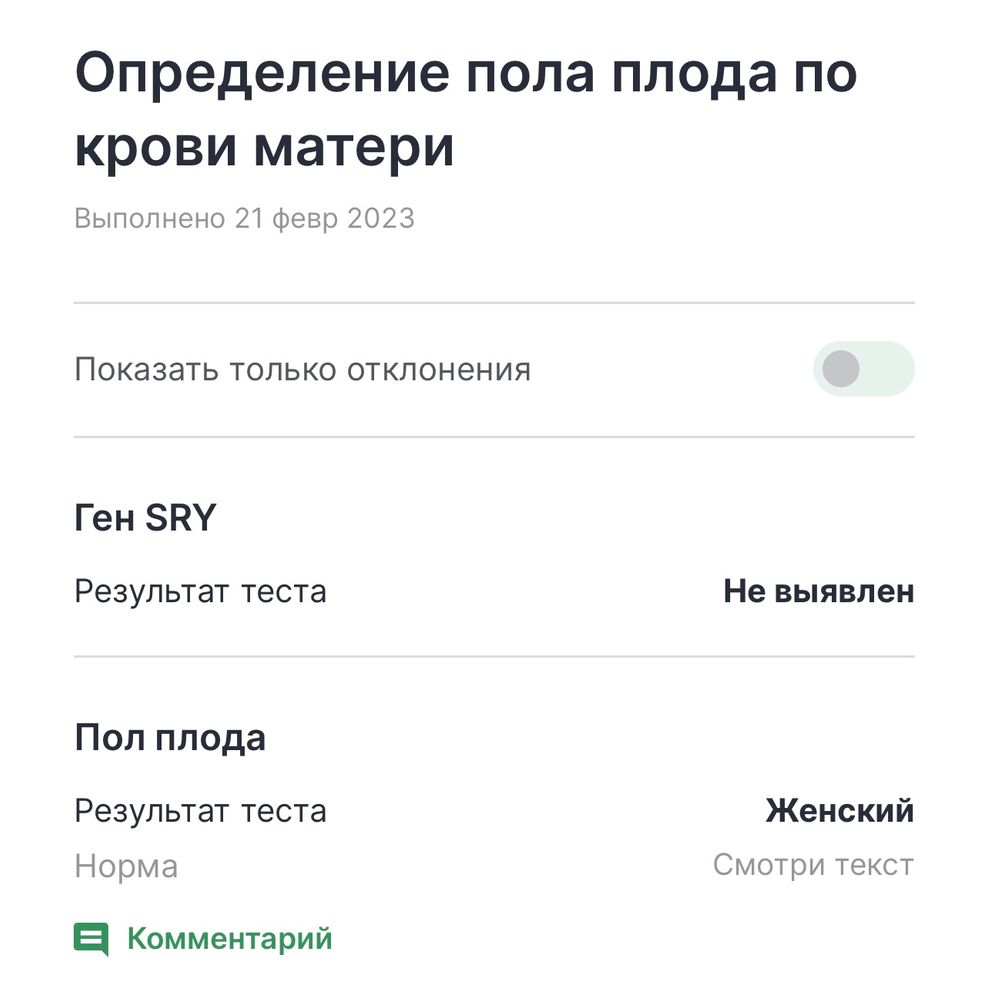Select Результат теста under Ген SRY

(x=201, y=591)
